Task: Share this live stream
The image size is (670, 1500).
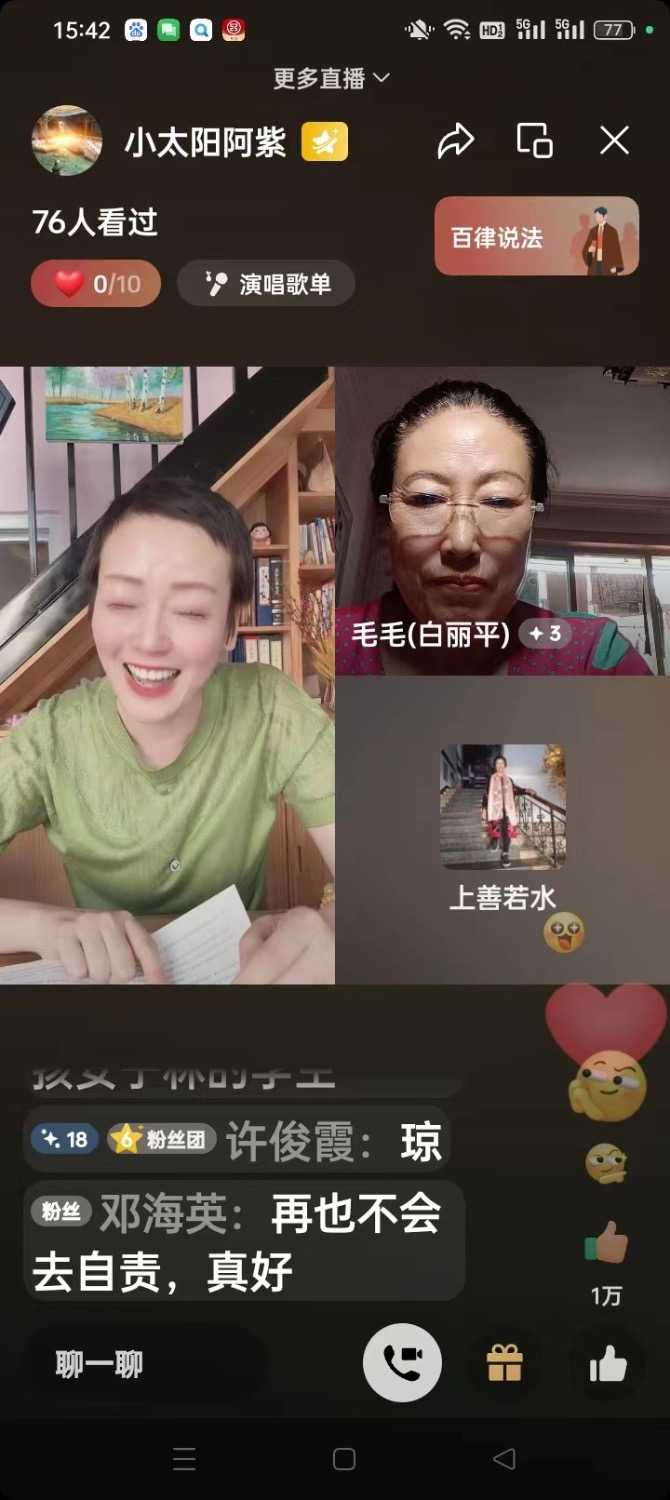Action: coord(455,141)
